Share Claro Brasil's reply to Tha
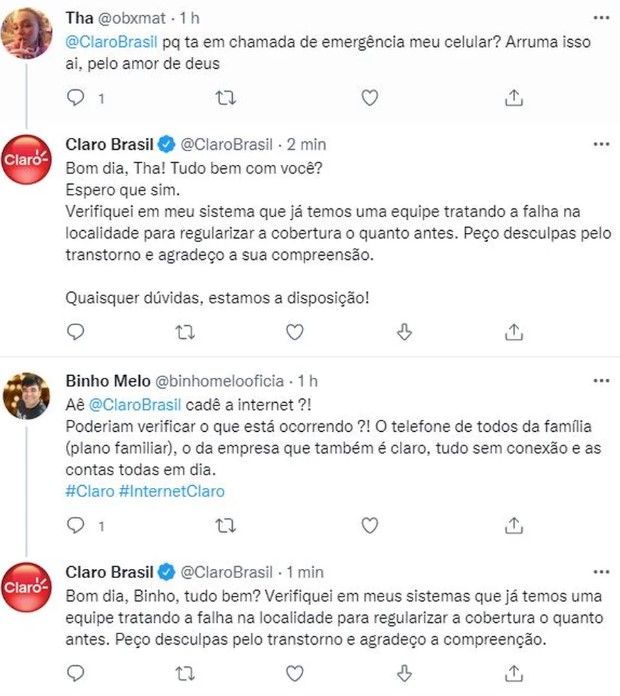The image size is (620, 696). (513, 330)
